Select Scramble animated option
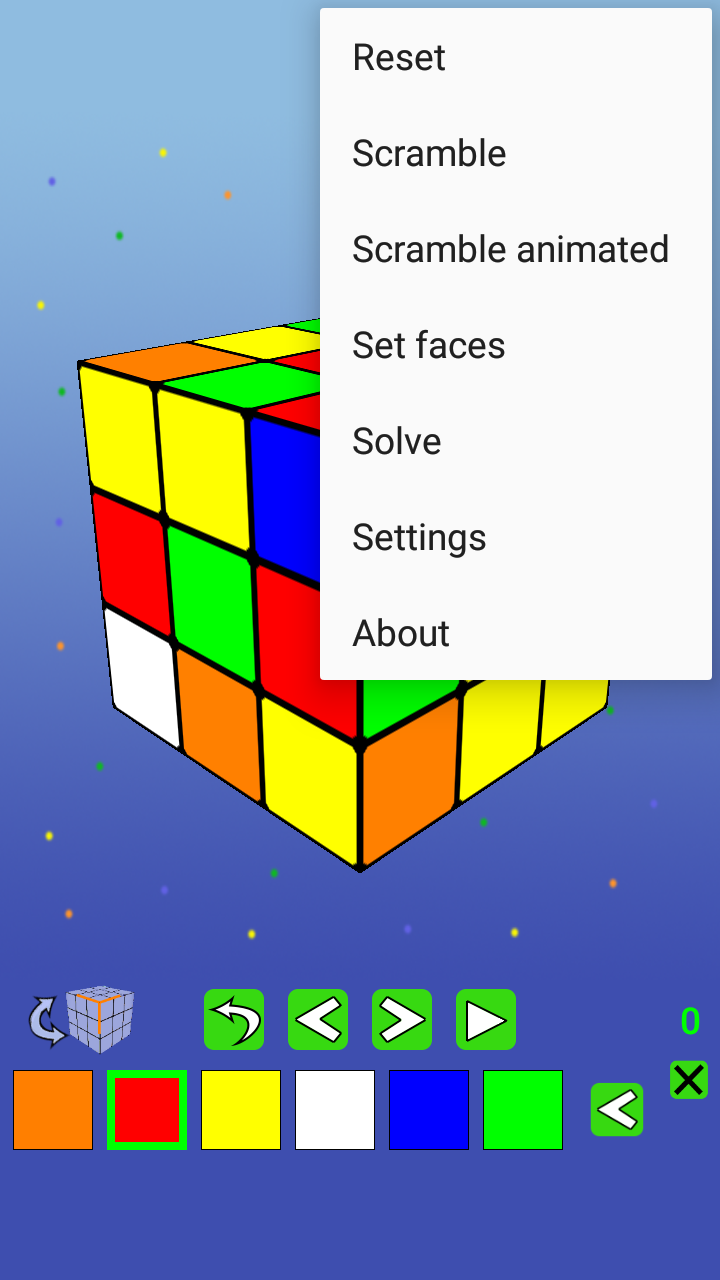This screenshot has width=720, height=1280. tap(510, 250)
